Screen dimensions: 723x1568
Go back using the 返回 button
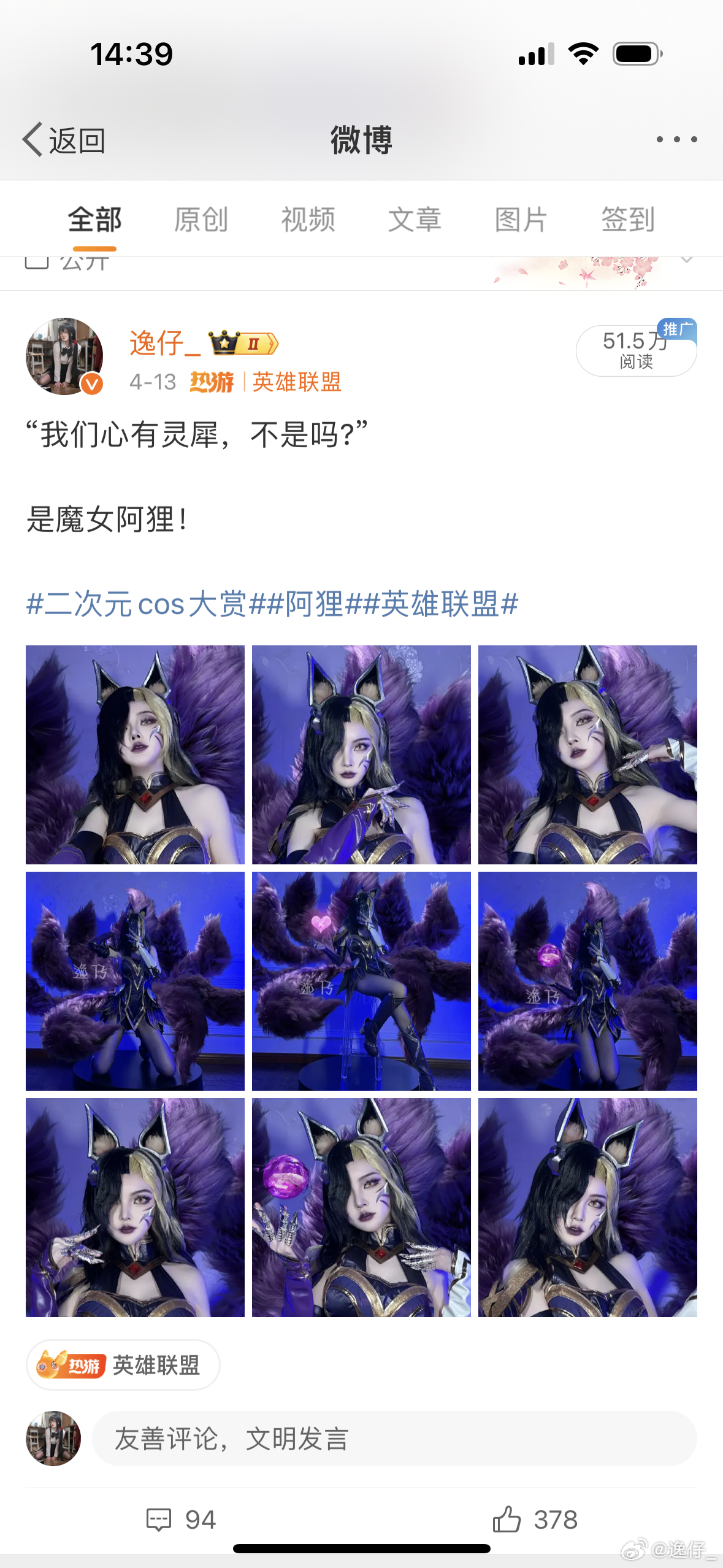pyautogui.click(x=64, y=140)
